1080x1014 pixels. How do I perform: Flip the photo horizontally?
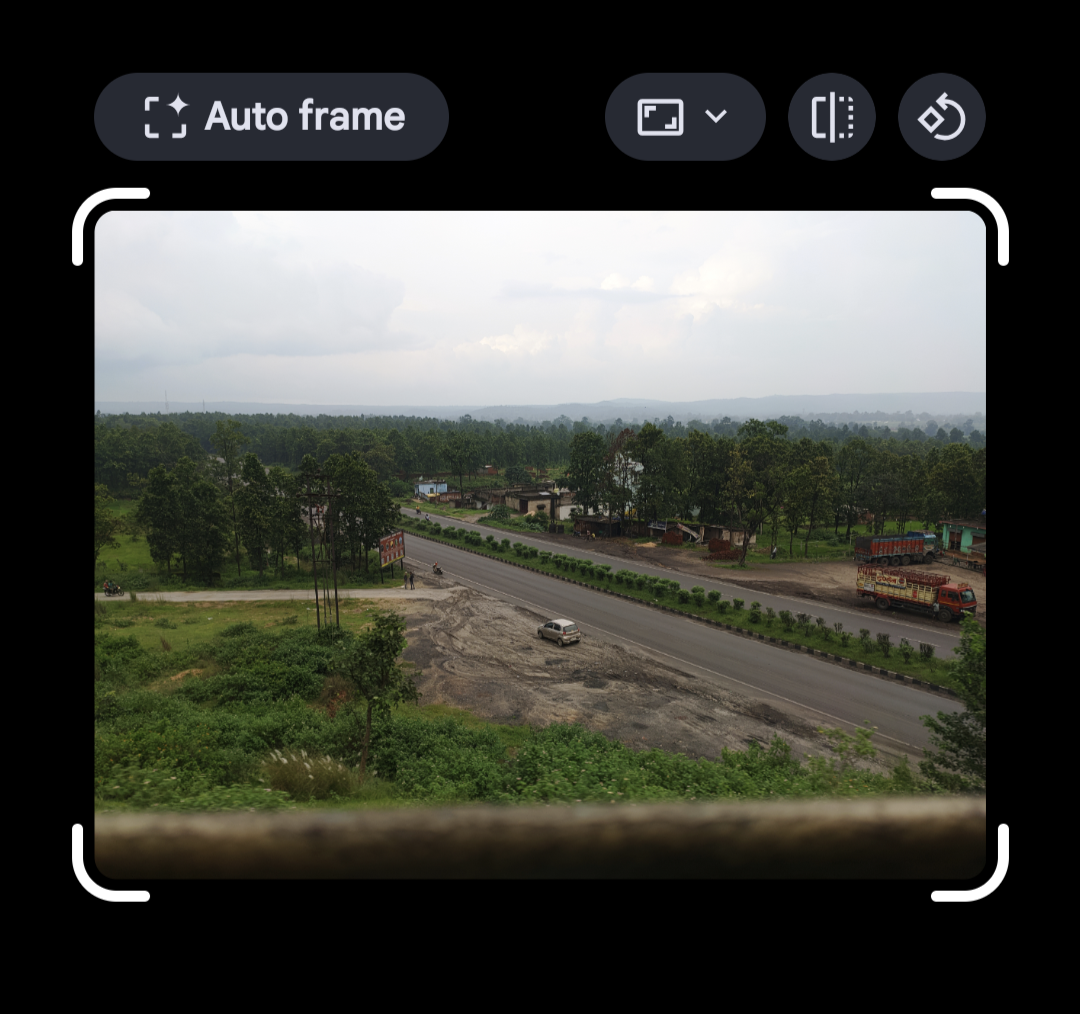point(832,116)
